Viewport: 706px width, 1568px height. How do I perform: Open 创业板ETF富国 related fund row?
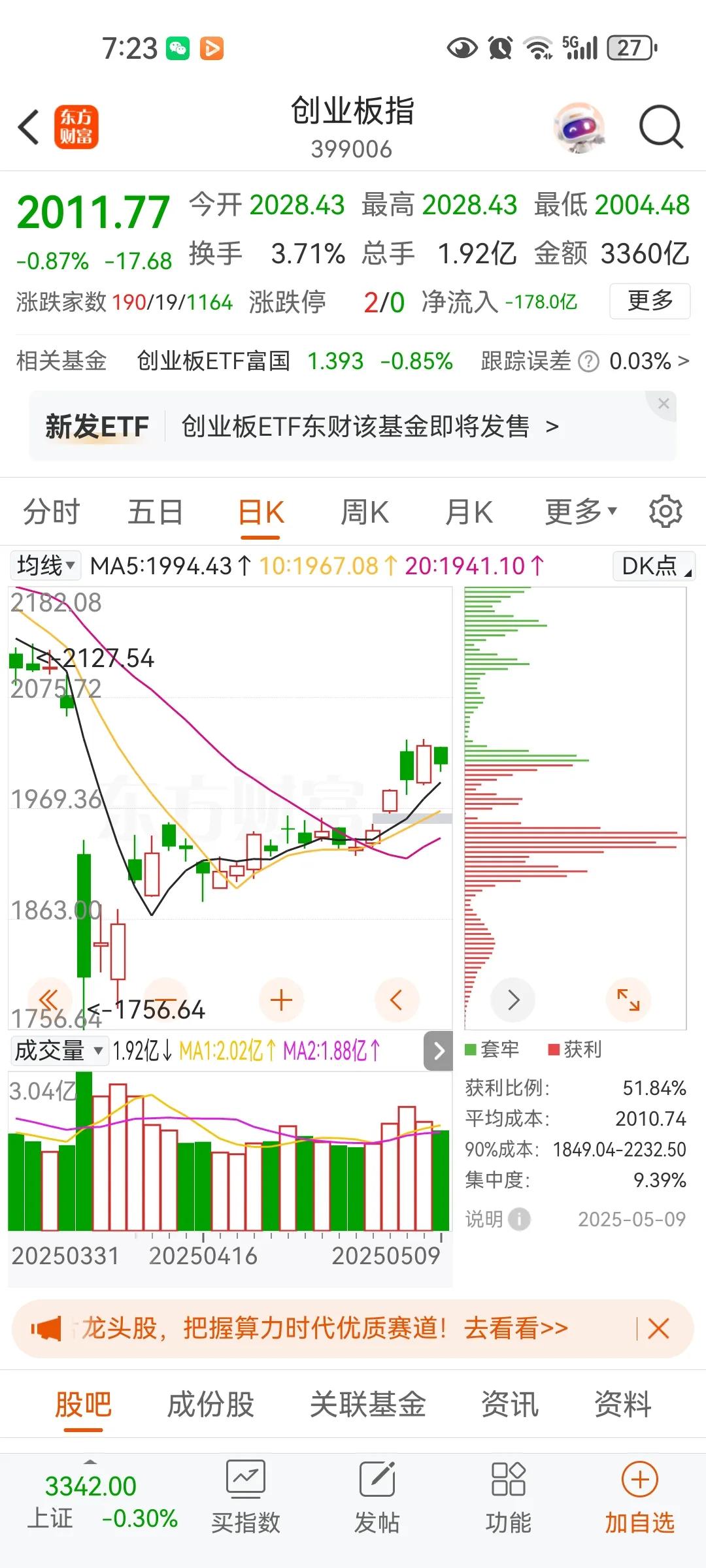(x=294, y=361)
